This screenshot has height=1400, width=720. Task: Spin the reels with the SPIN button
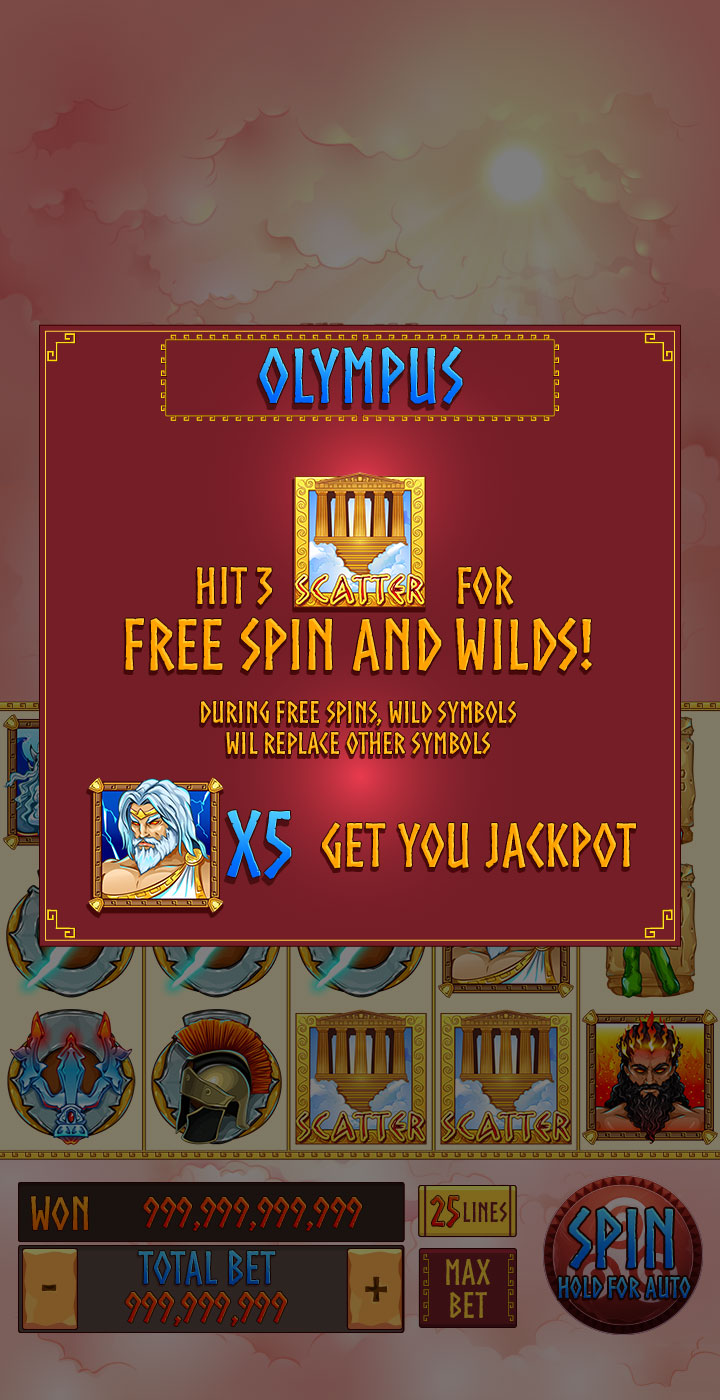622,1254
